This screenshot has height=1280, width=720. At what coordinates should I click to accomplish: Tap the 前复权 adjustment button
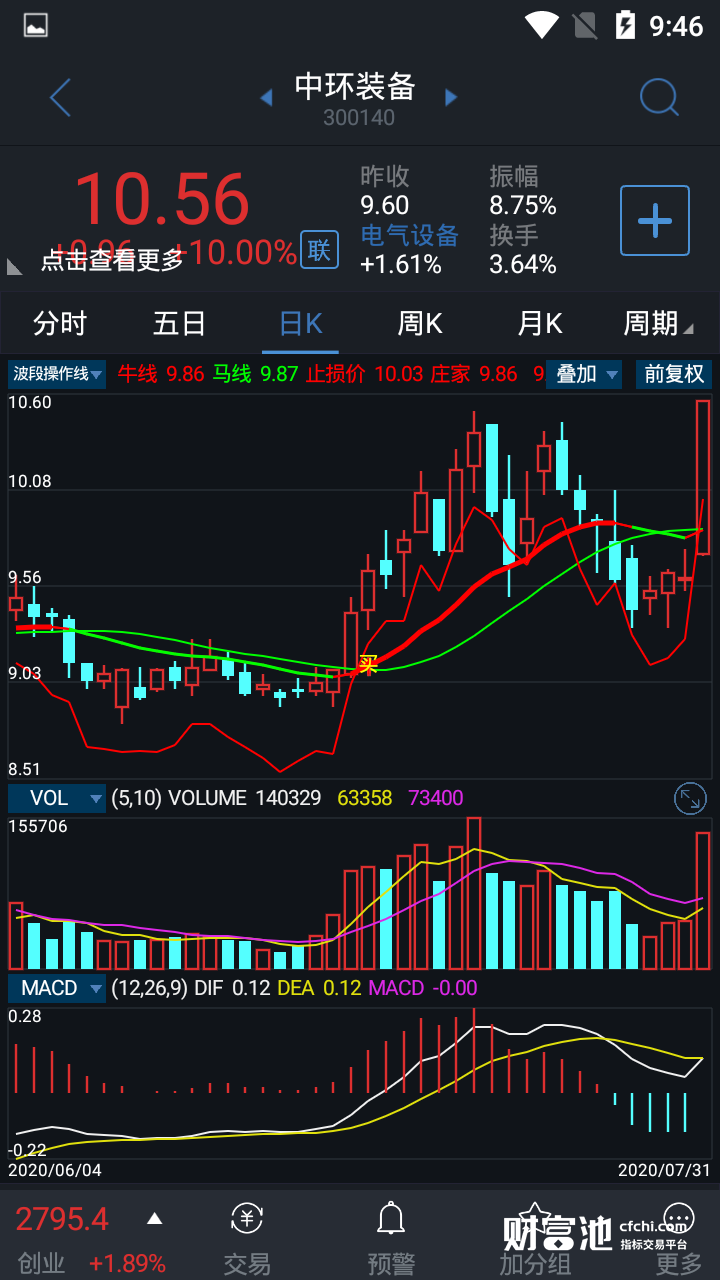click(674, 375)
